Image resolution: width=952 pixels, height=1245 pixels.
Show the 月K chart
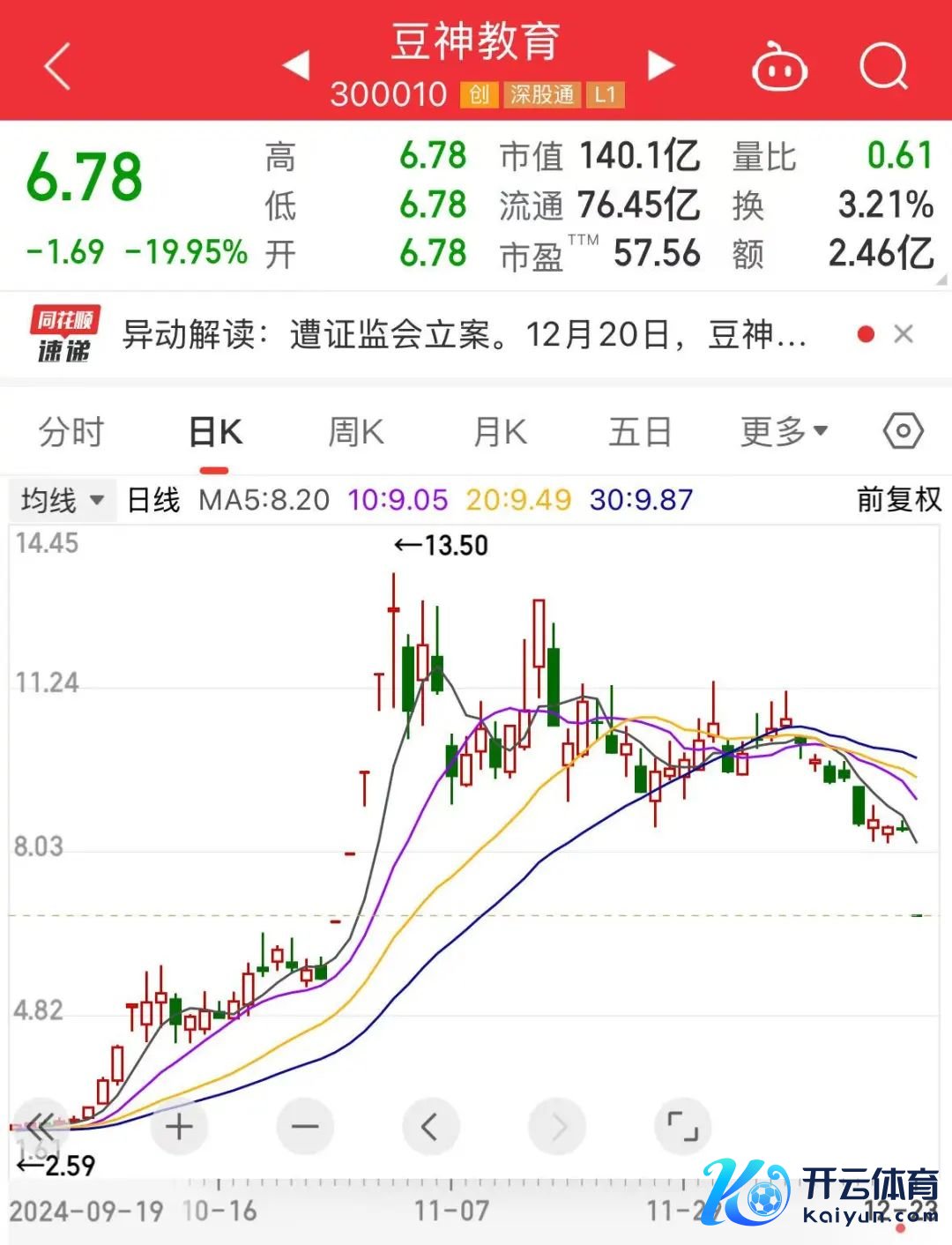pyautogui.click(x=500, y=432)
